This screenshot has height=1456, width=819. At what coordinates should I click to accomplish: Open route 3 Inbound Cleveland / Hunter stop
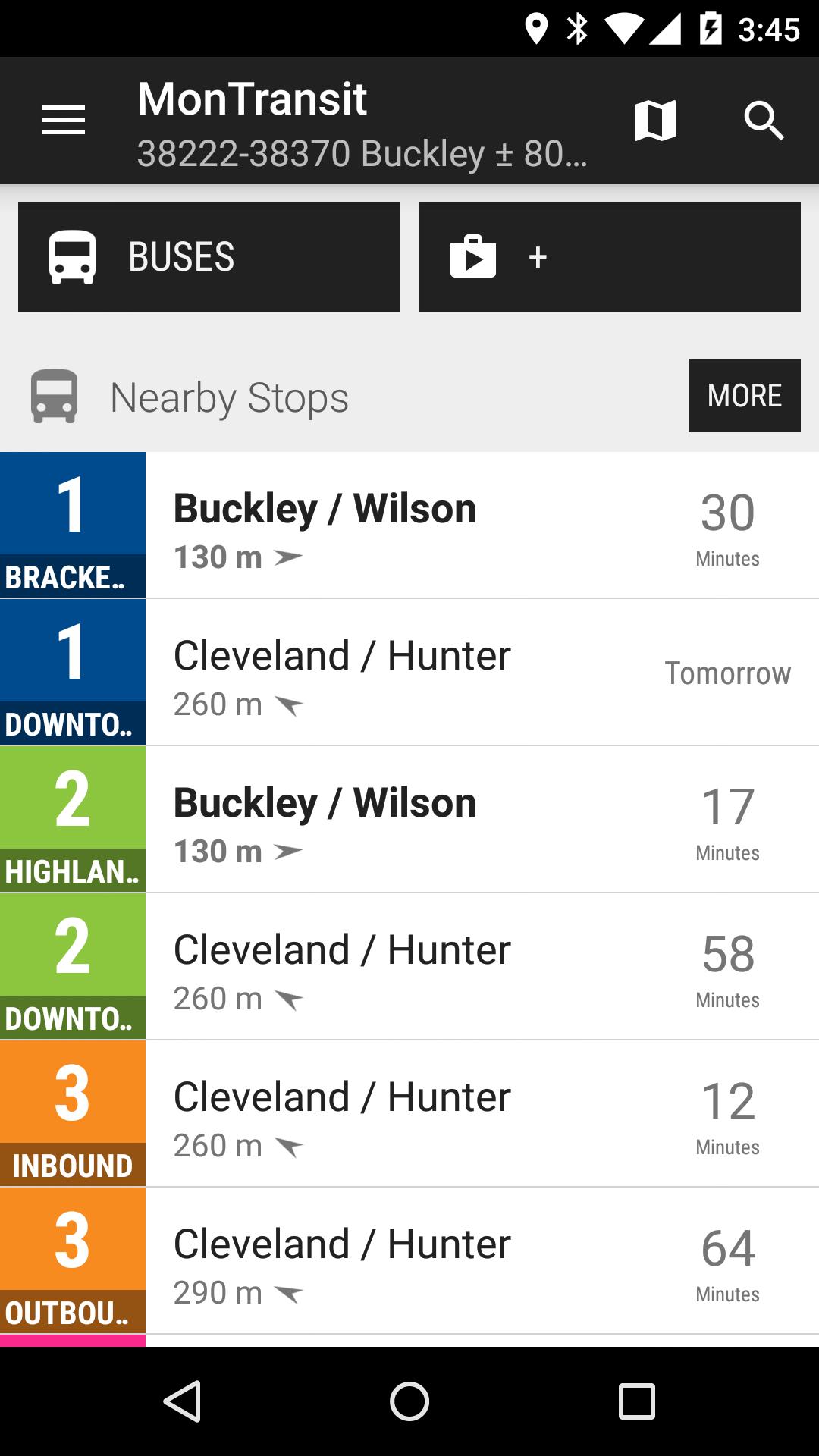pyautogui.click(x=409, y=1113)
